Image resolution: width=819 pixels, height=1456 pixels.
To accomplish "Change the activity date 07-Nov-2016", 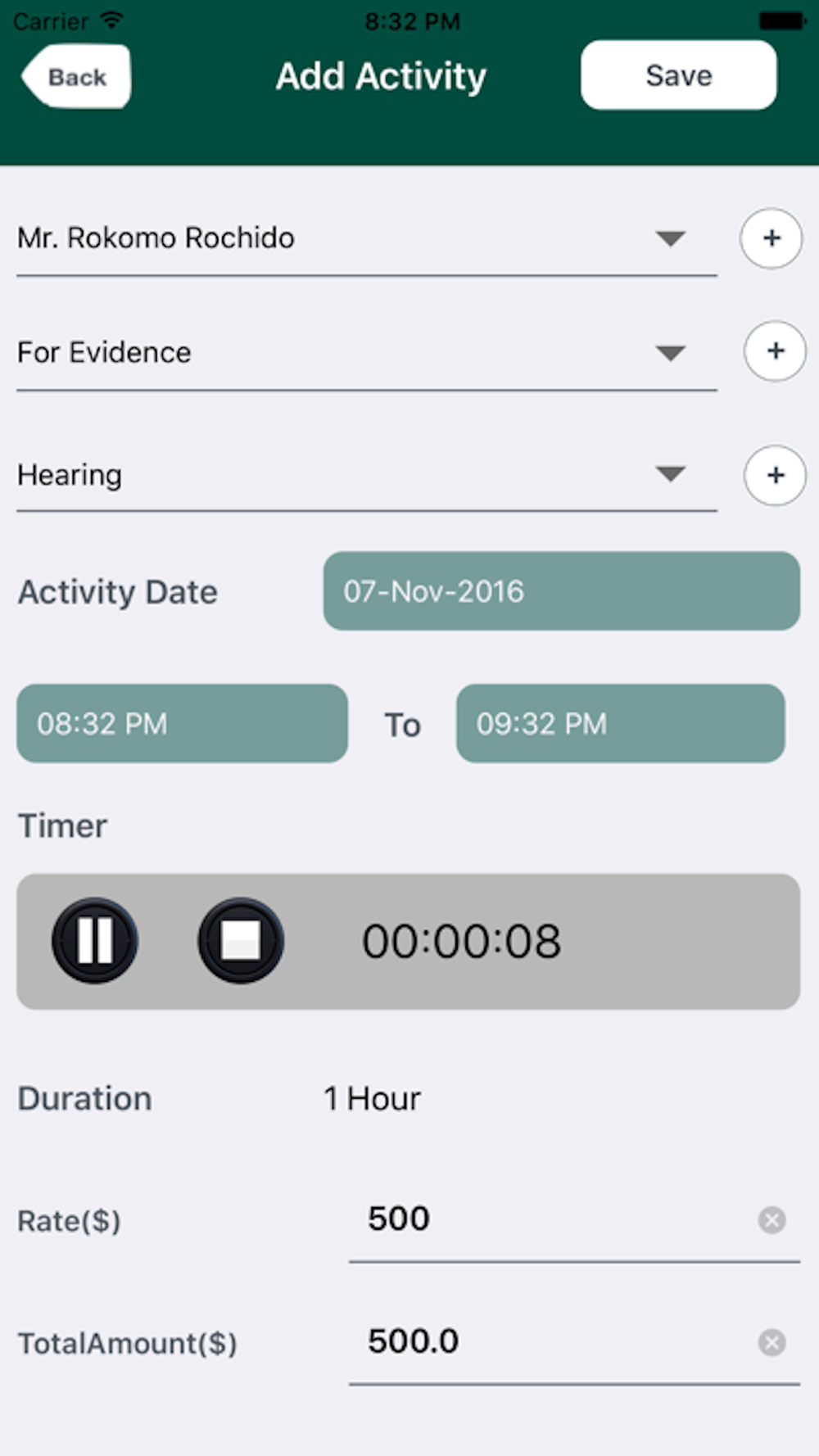I will tap(561, 591).
